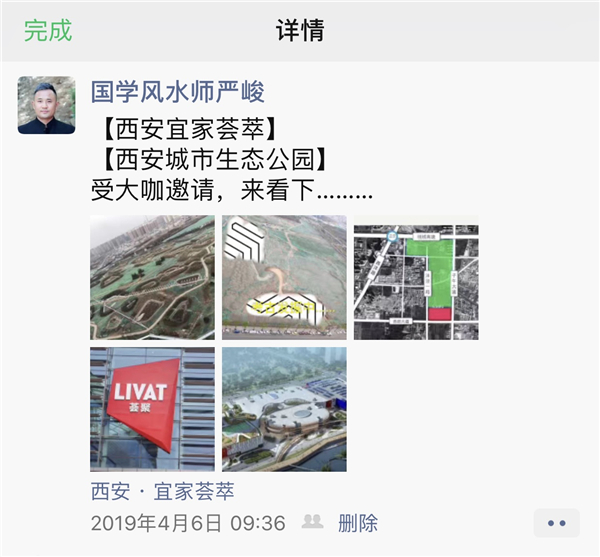
Task: Open 国学风水师严峻's profile avatar
Action: point(46,105)
